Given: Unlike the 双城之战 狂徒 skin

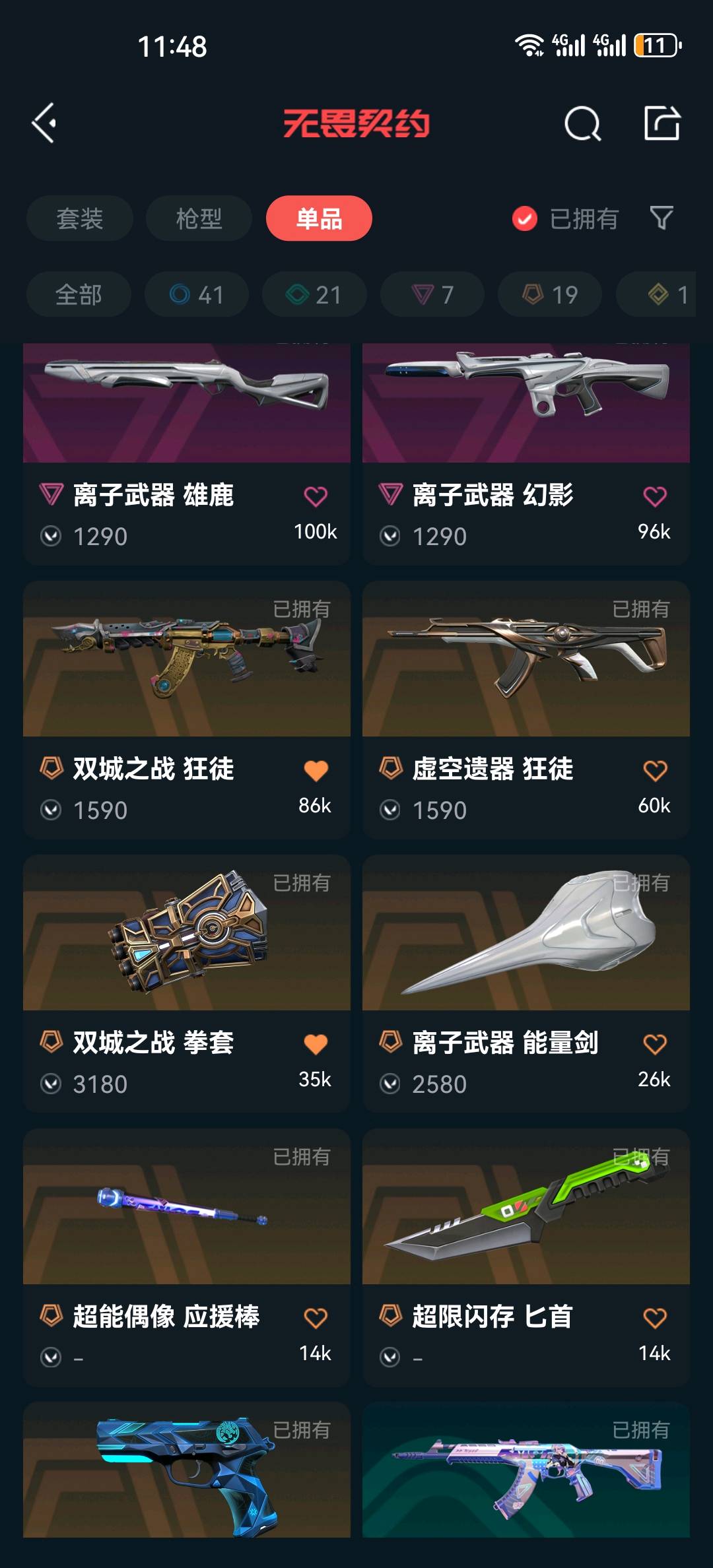Looking at the screenshot, I should pos(316,770).
